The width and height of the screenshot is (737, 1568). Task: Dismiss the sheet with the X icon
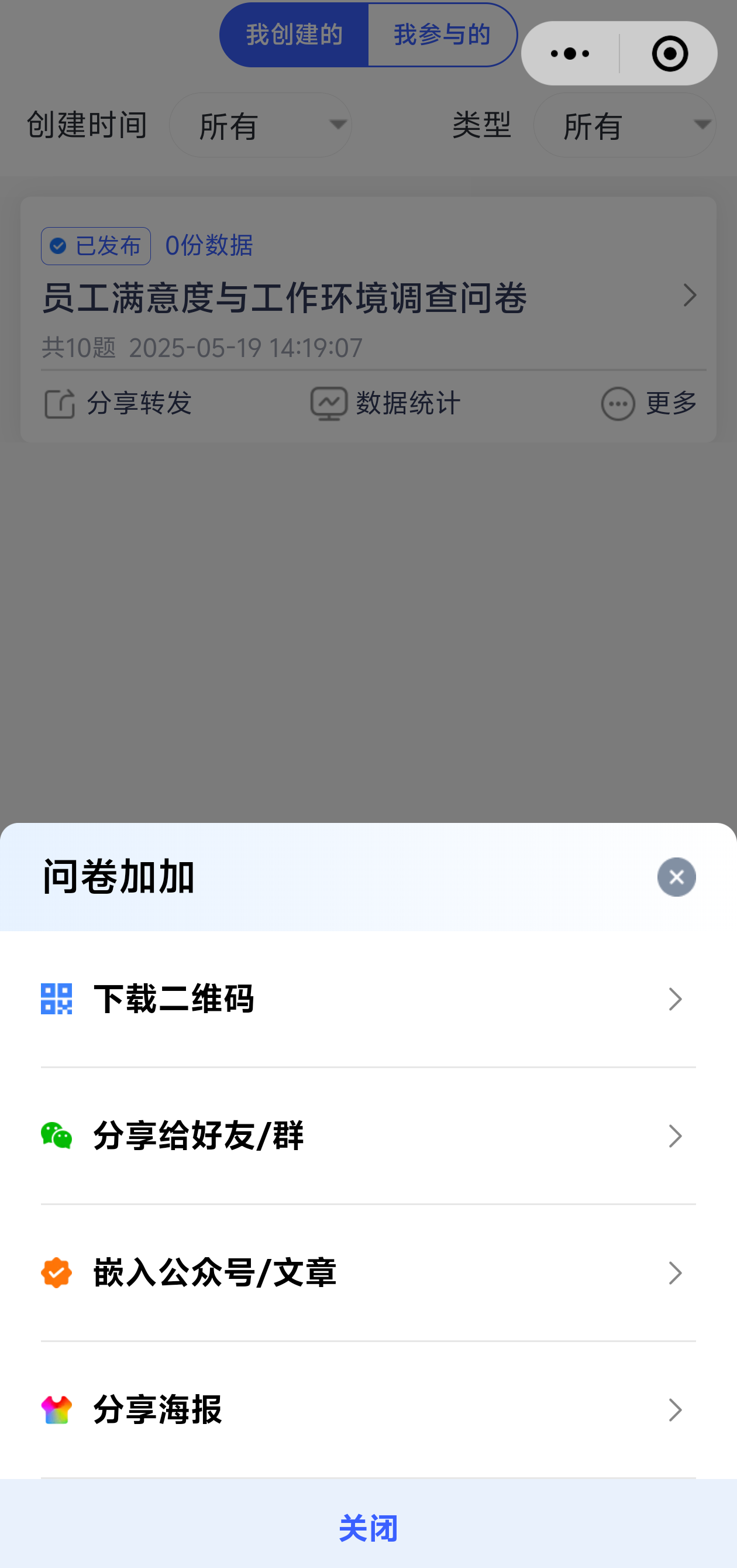(676, 877)
